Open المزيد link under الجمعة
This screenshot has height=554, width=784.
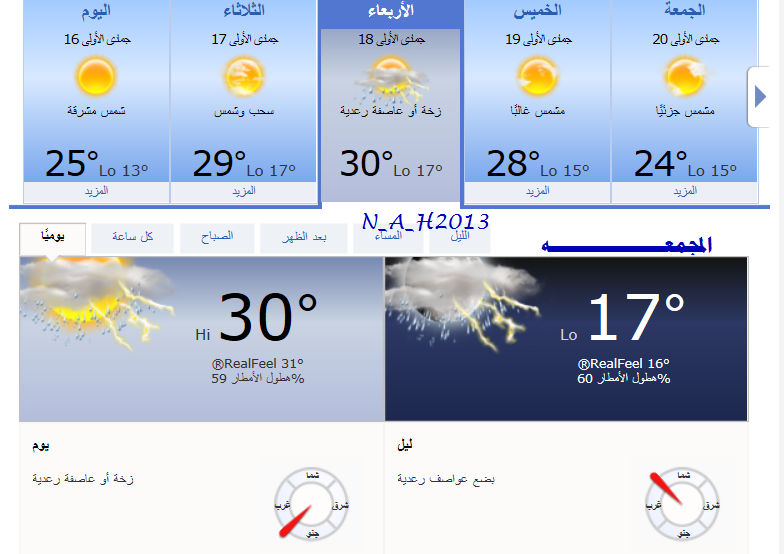[683, 190]
